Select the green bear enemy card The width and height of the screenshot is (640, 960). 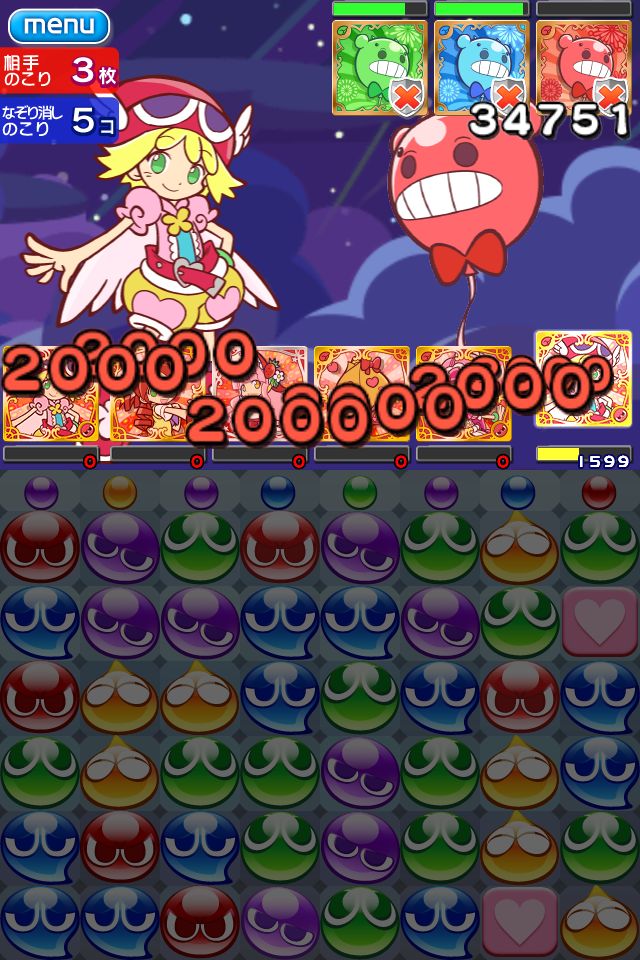click(379, 68)
